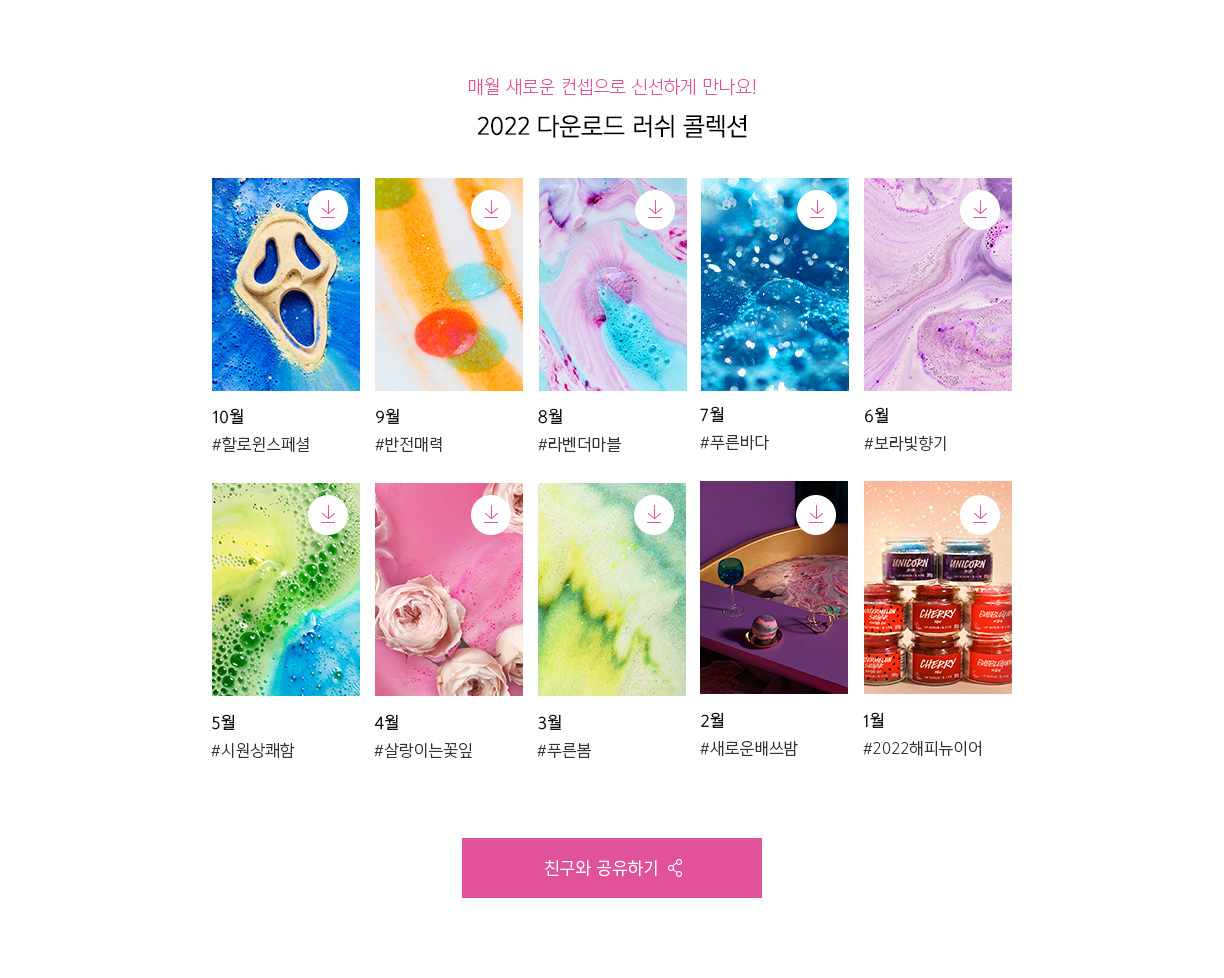Download the 5월 시원상쾌함 wallpaper
Screen dimensions: 1224x978
328,515
